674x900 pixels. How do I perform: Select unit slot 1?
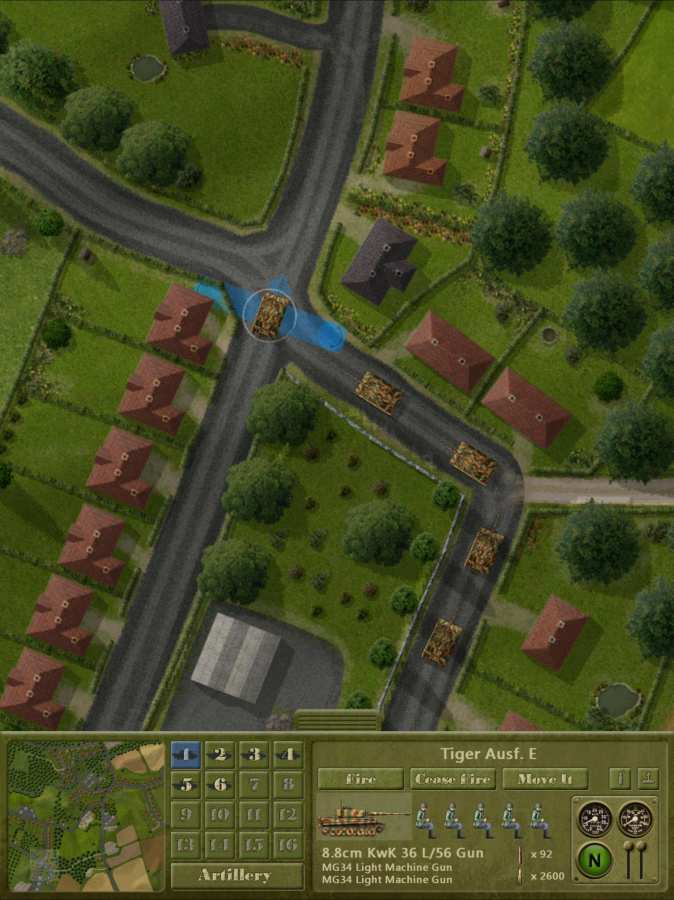coord(186,755)
